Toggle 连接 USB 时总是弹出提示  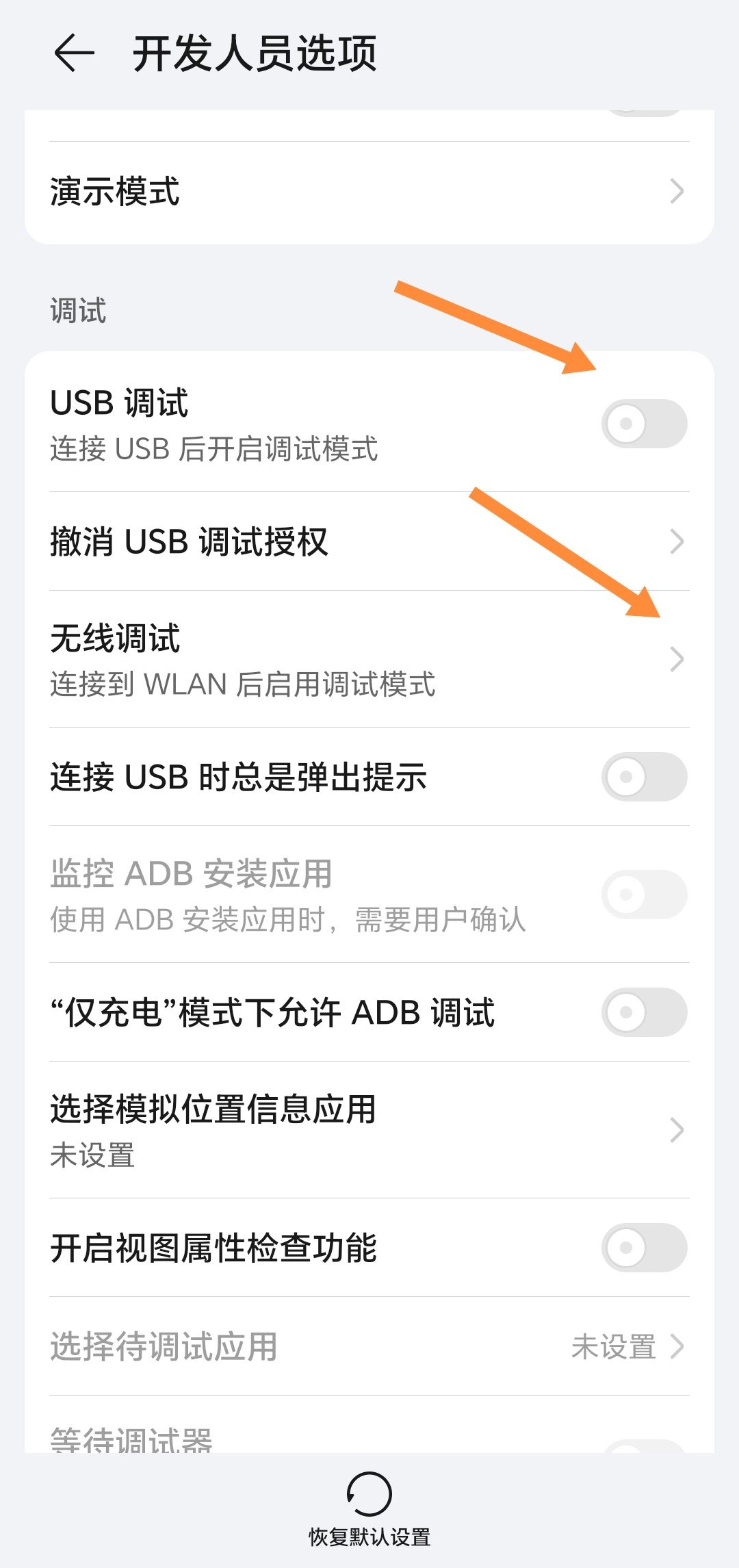pyautogui.click(x=643, y=777)
